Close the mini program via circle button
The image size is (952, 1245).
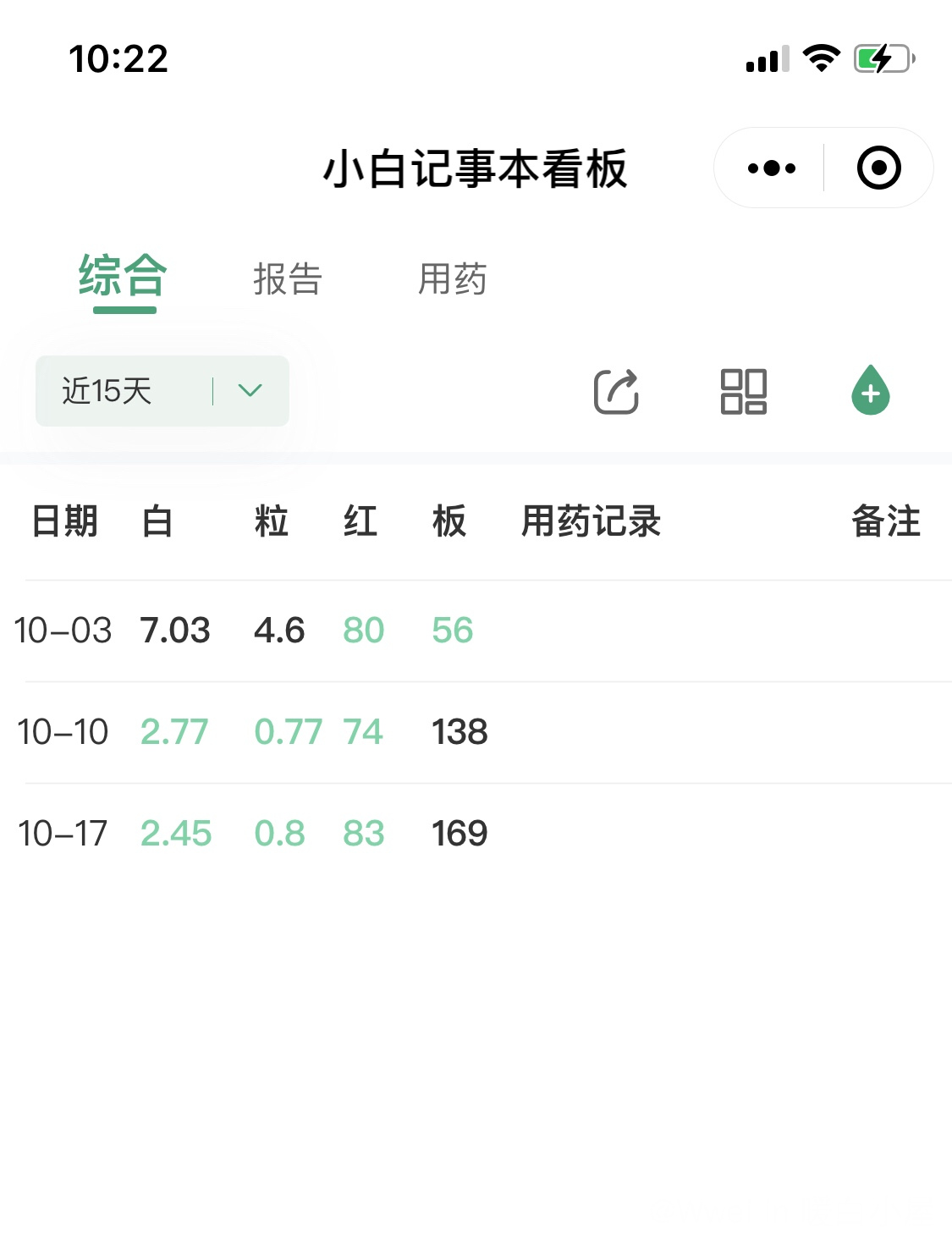pyautogui.click(x=878, y=168)
